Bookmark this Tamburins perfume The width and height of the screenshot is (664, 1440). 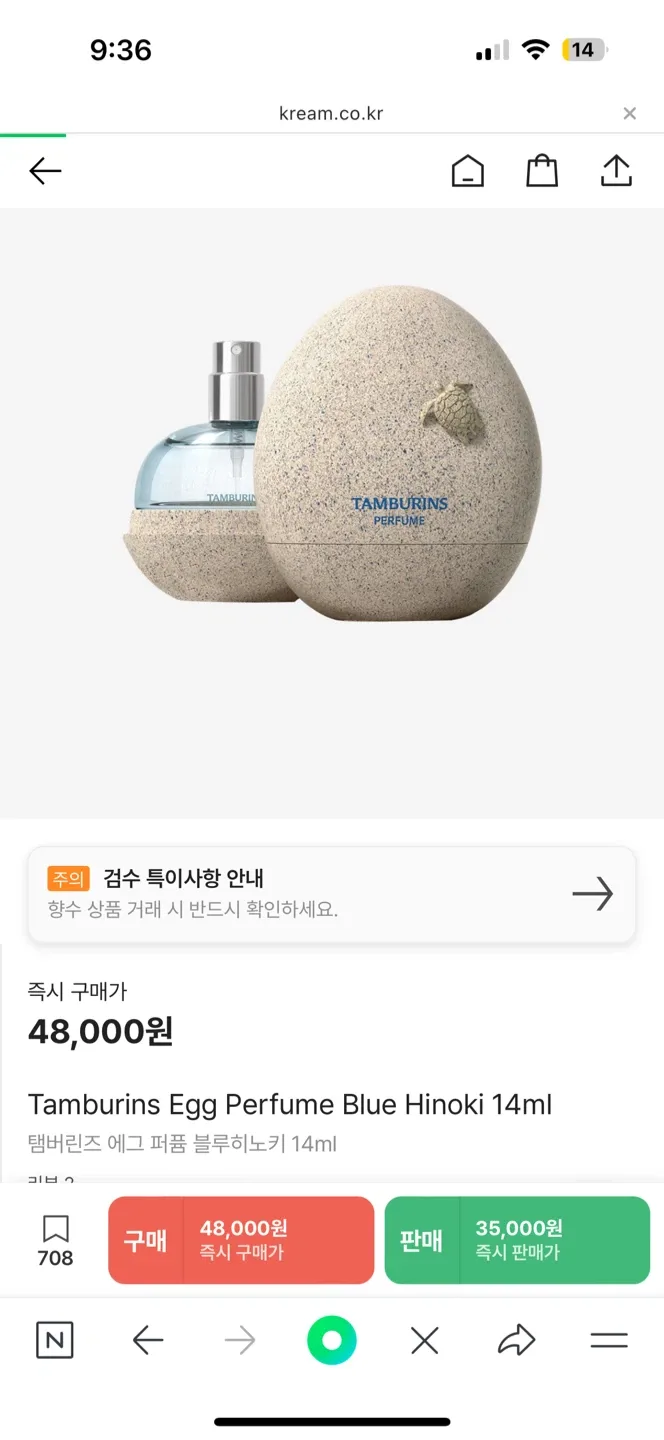(56, 1240)
